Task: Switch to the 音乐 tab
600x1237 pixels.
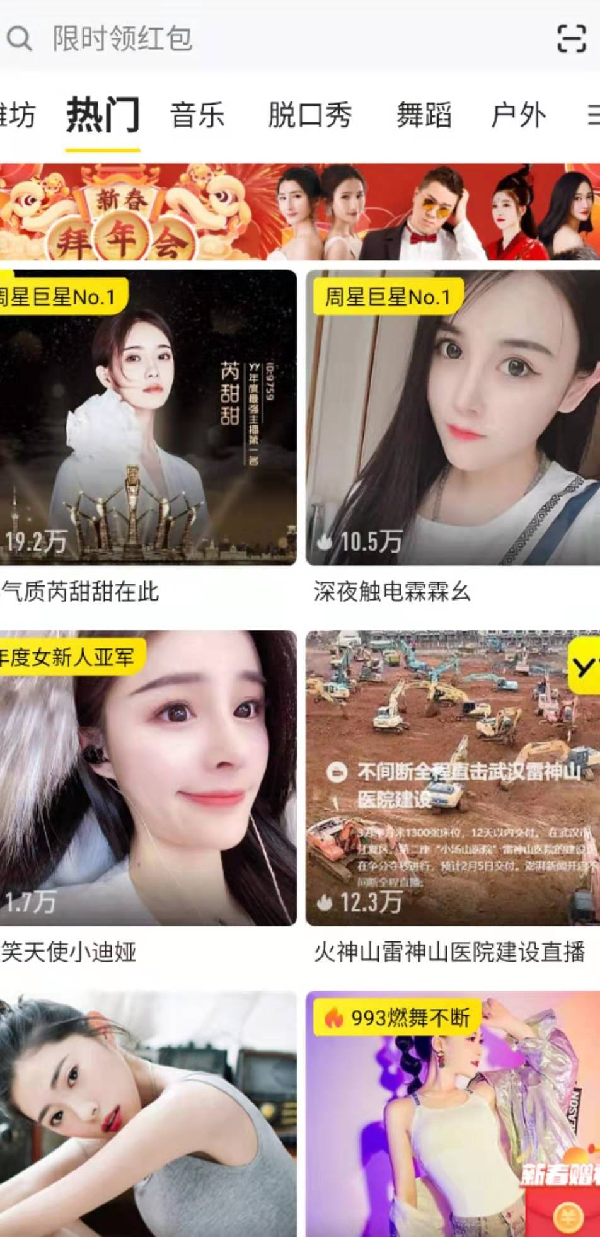Action: point(197,115)
